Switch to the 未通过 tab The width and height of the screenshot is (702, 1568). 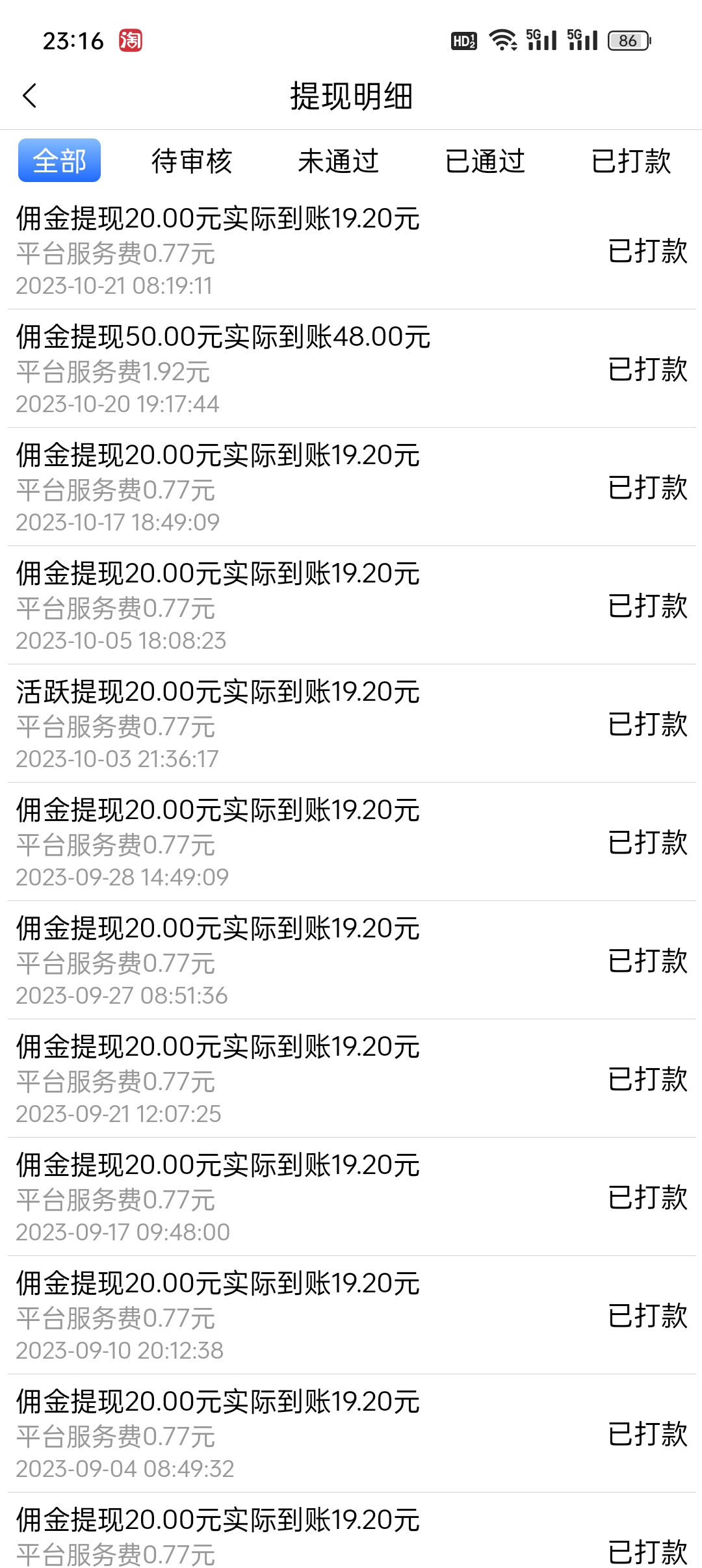[x=338, y=161]
